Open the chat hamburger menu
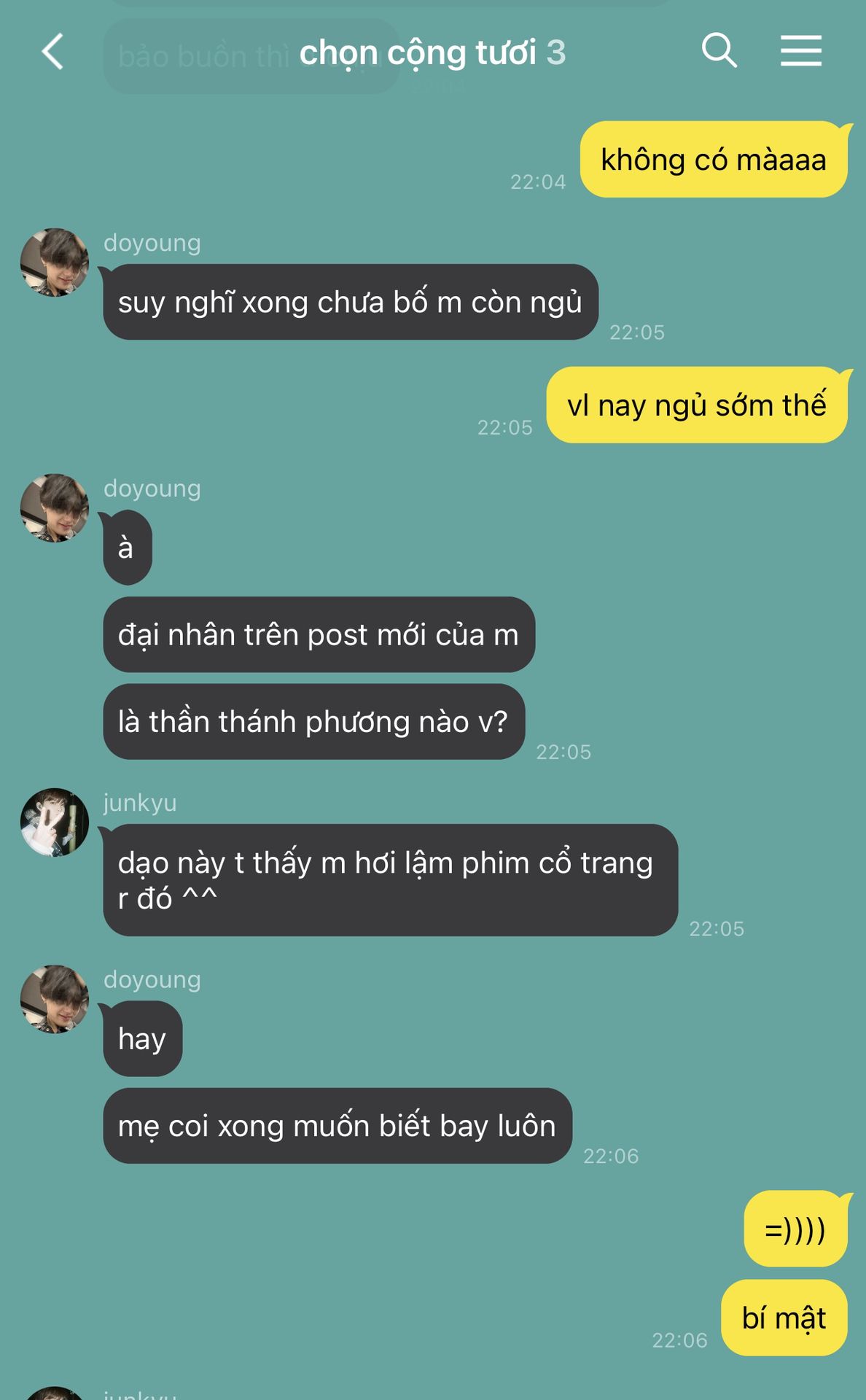 pyautogui.click(x=800, y=51)
